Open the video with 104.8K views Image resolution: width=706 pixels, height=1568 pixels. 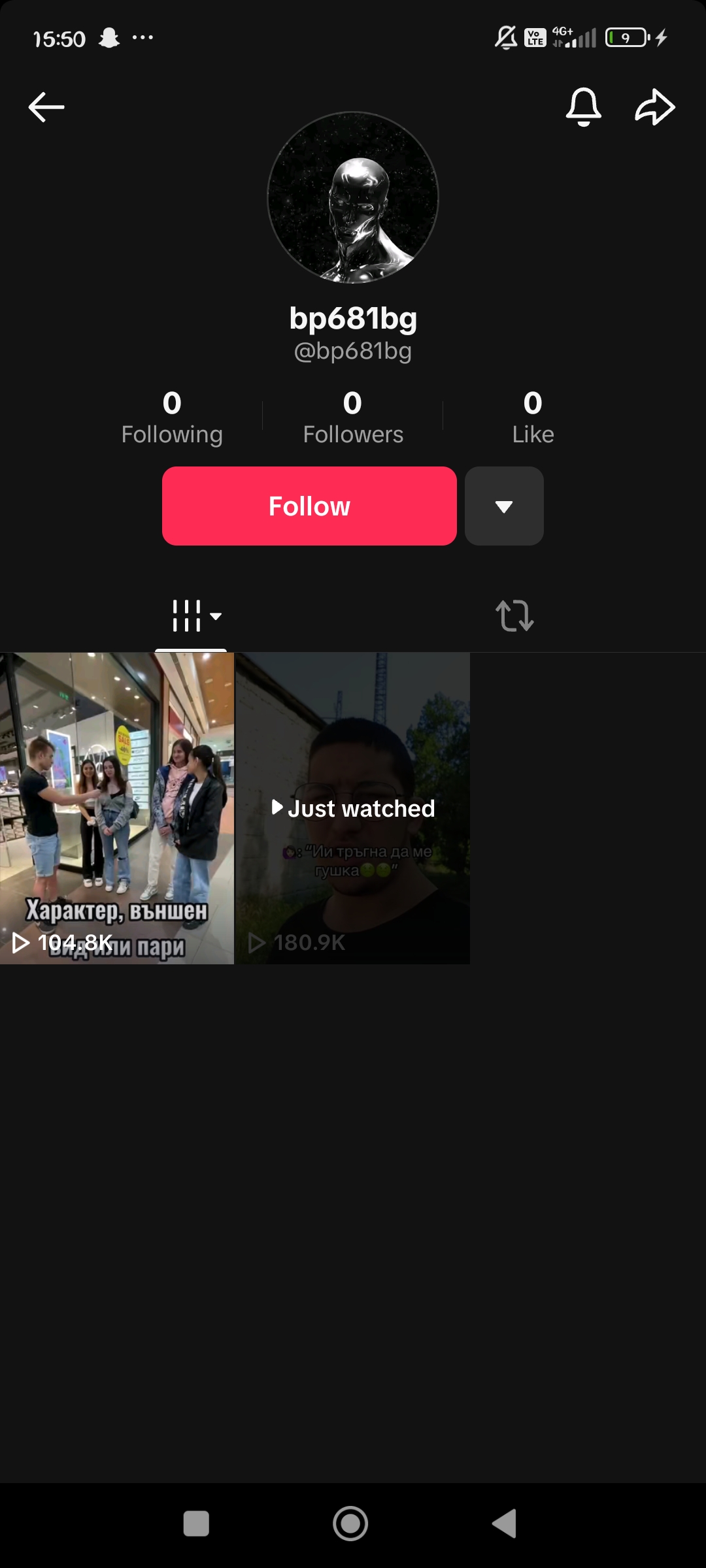pyautogui.click(x=117, y=808)
